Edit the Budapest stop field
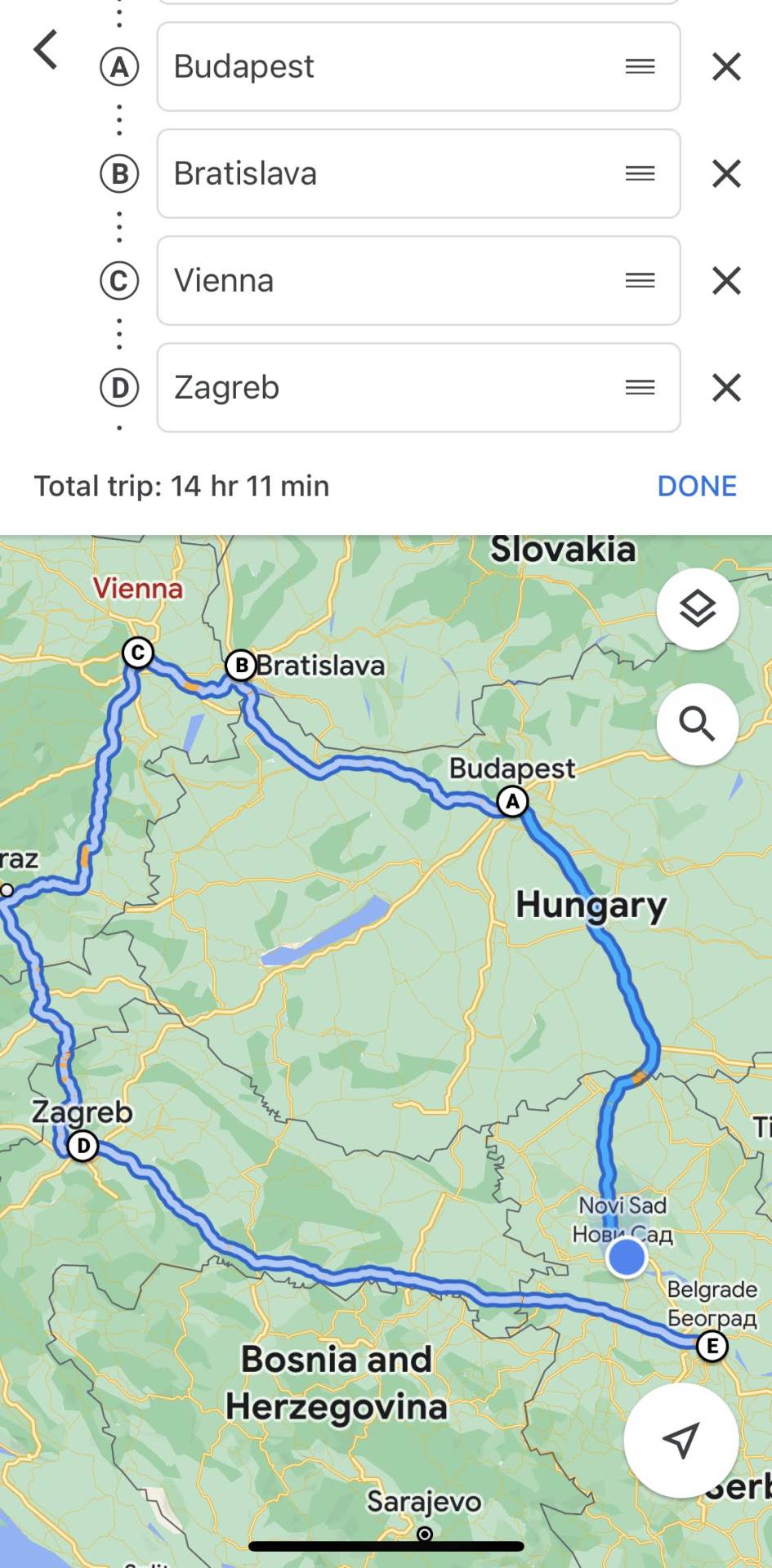Viewport: 772px width, 1568px height. (384, 67)
